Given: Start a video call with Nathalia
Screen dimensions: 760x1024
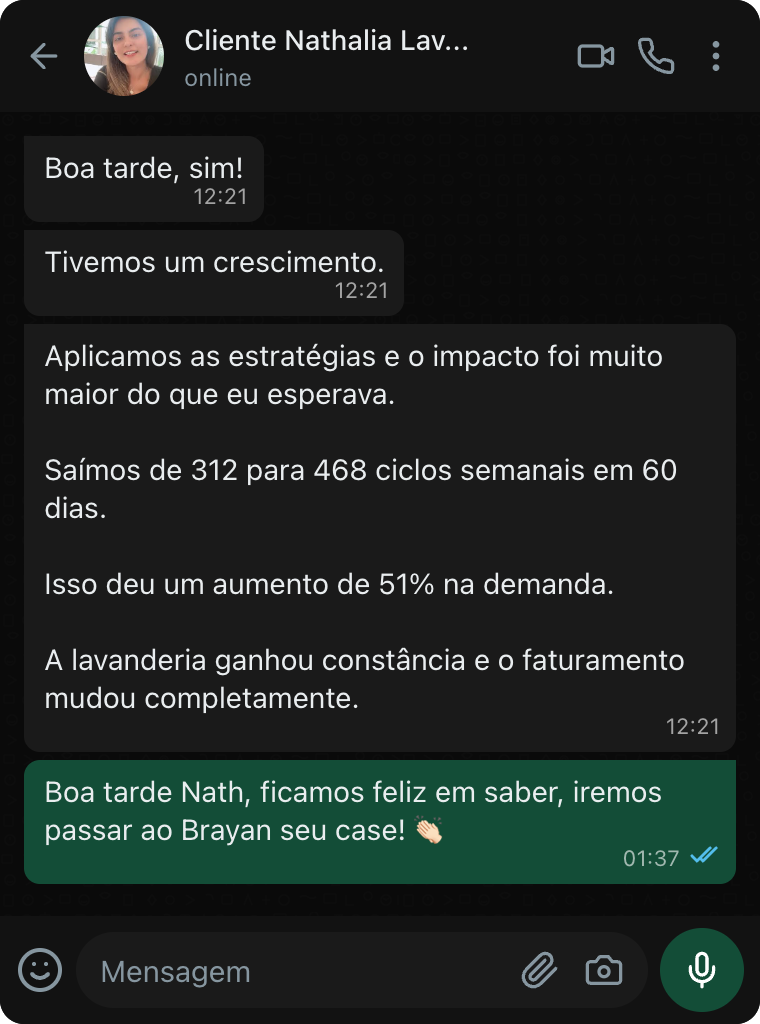Looking at the screenshot, I should point(596,56).
